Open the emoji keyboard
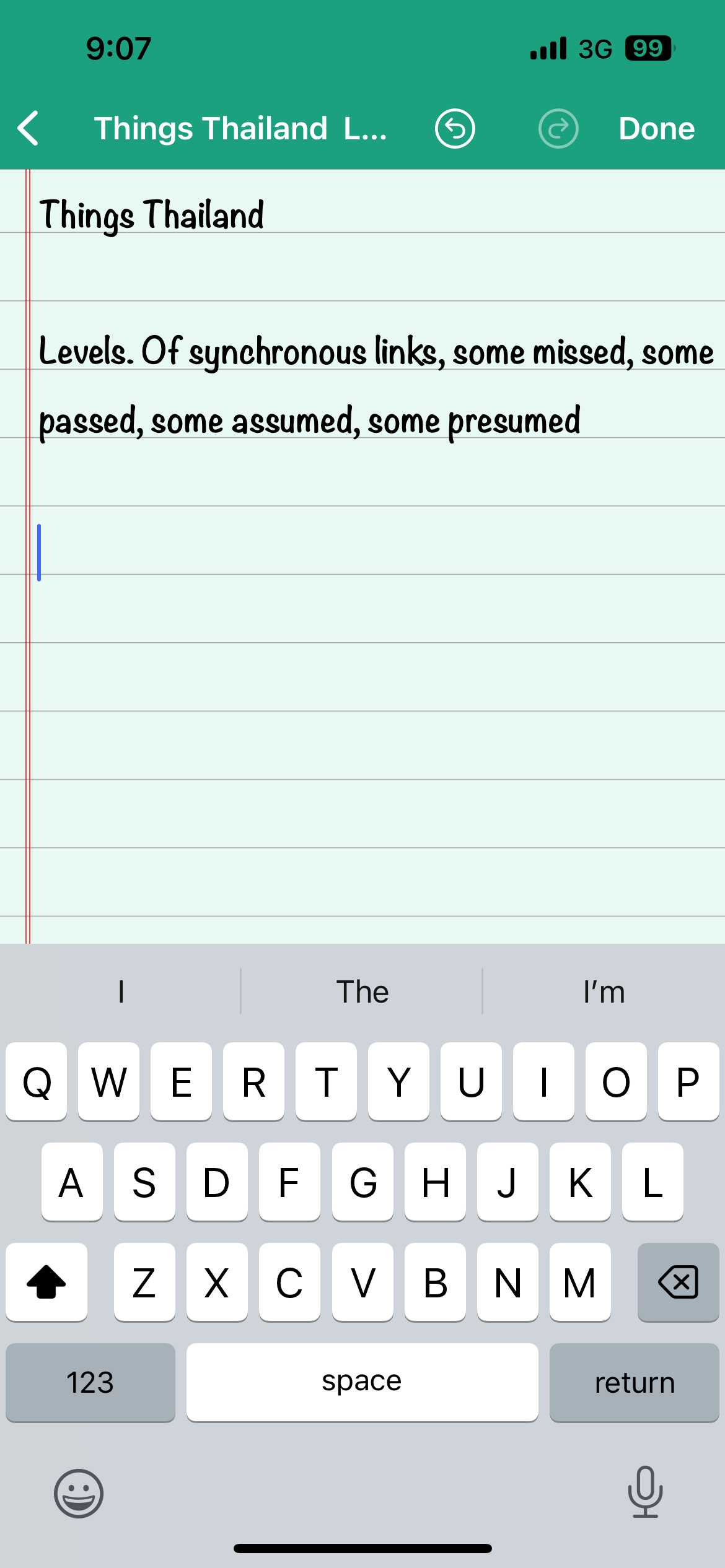This screenshot has width=725, height=1568. click(79, 1493)
